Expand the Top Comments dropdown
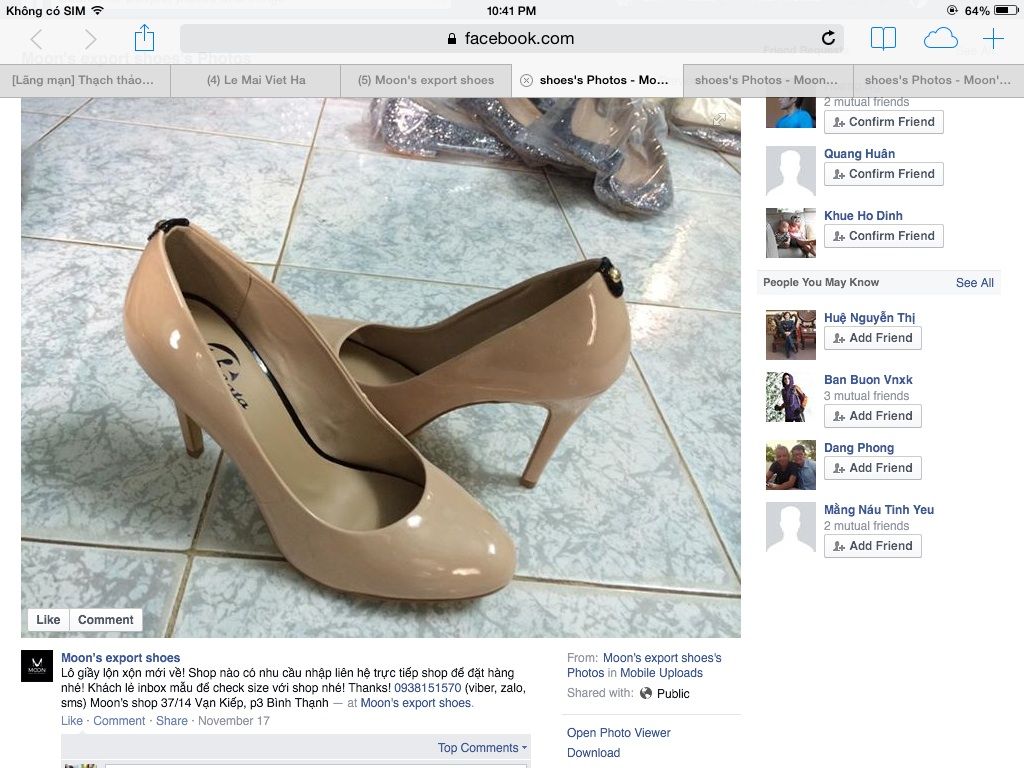 pos(481,748)
